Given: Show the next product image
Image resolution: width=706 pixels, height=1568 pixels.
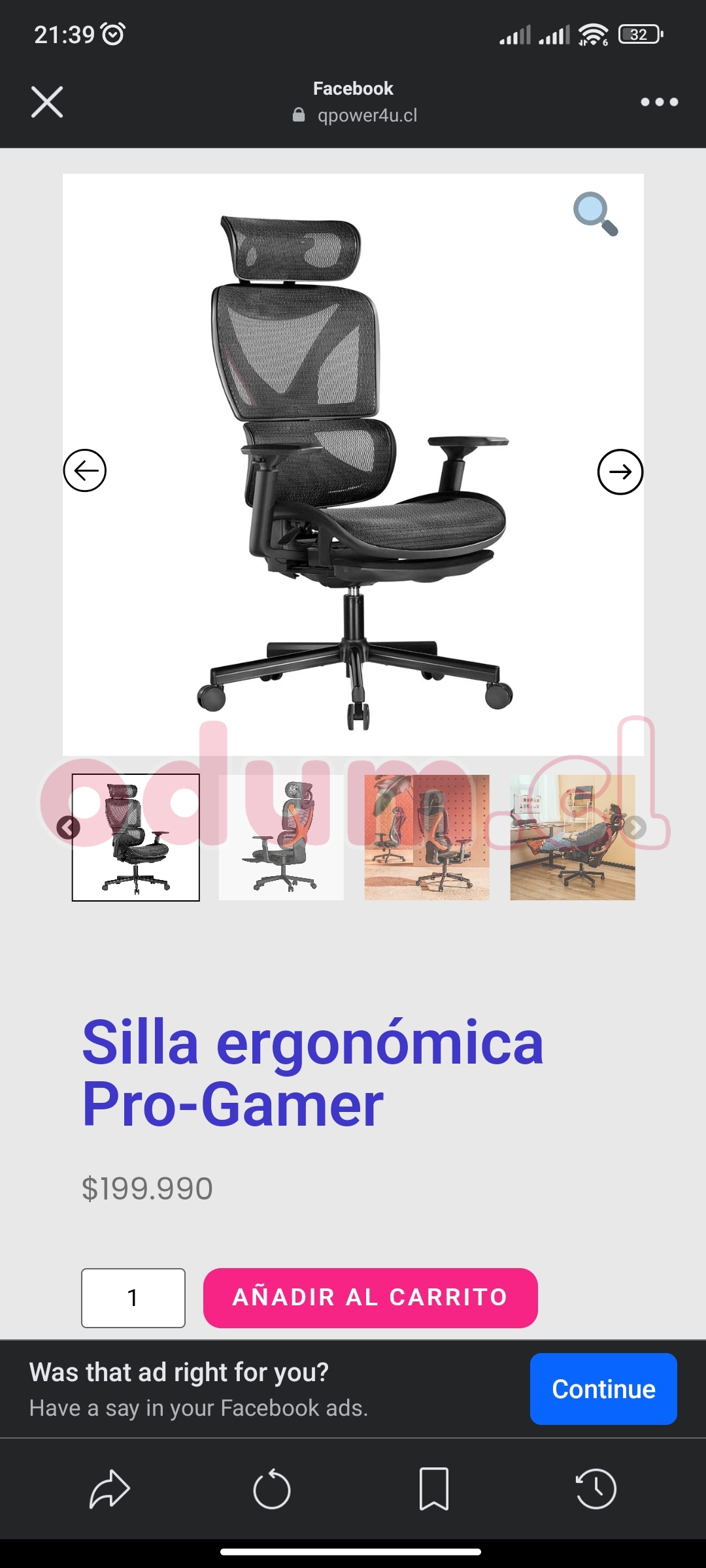Looking at the screenshot, I should tap(620, 472).
